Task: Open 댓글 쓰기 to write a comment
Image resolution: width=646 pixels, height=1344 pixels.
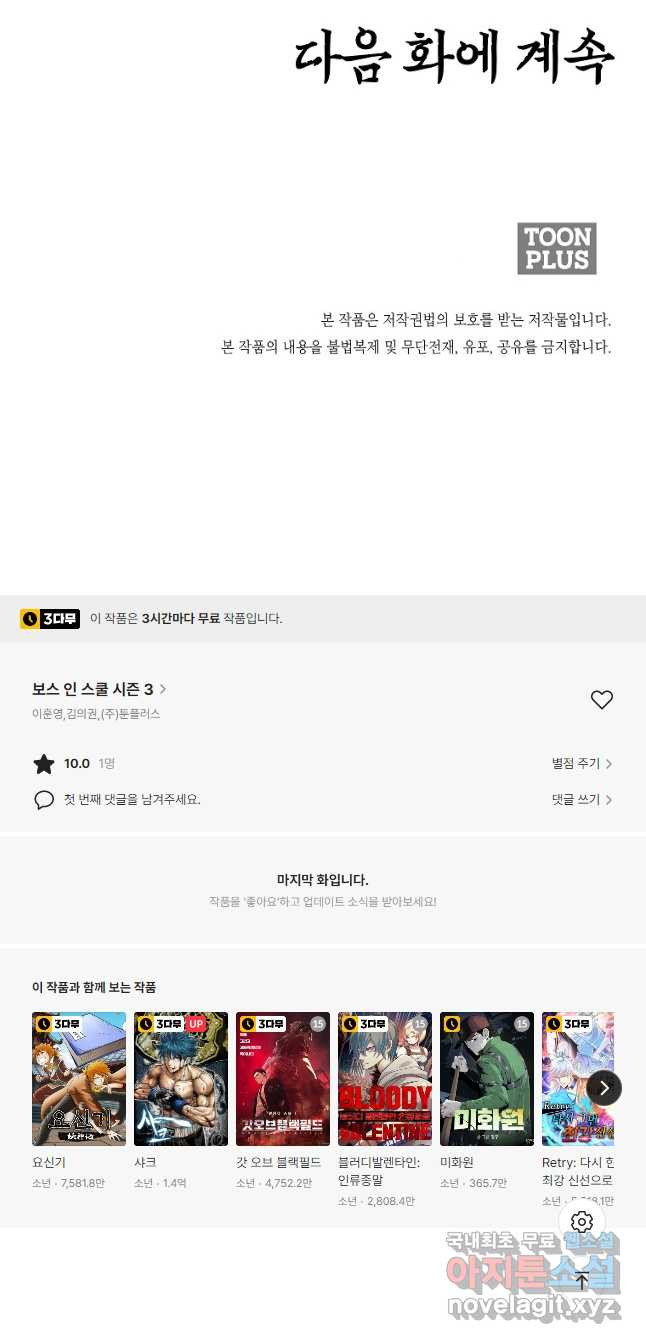Action: coord(581,800)
